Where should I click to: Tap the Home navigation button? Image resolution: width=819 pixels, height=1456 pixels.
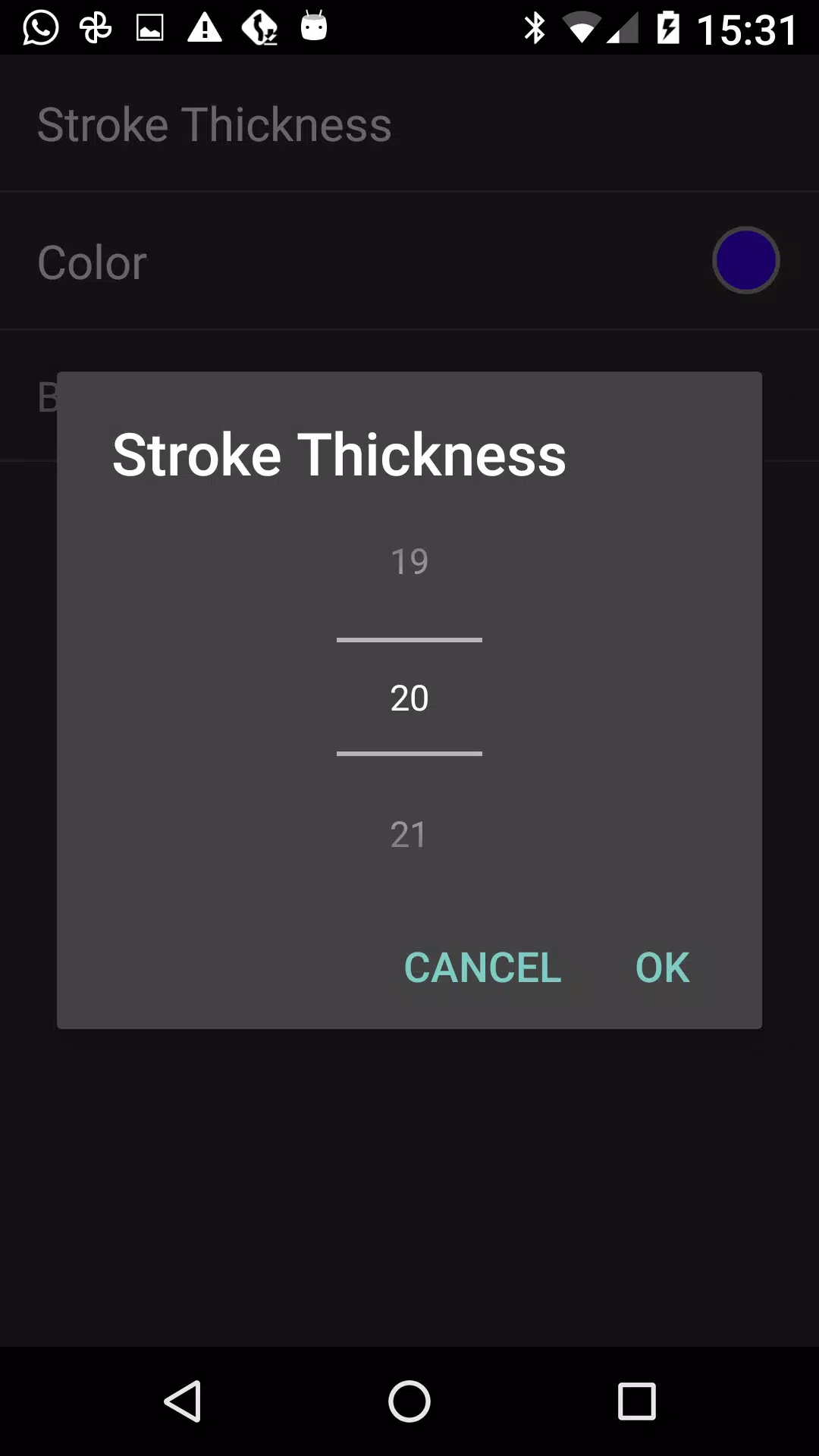click(x=409, y=1401)
